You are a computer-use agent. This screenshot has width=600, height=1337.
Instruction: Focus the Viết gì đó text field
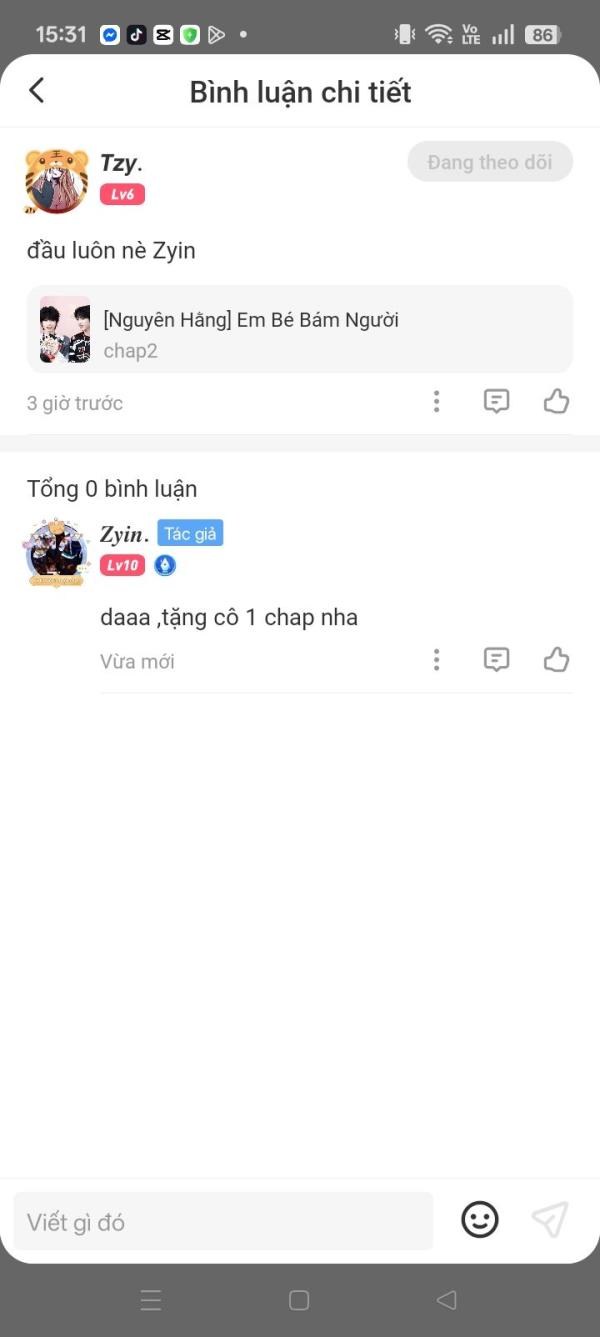(223, 1221)
